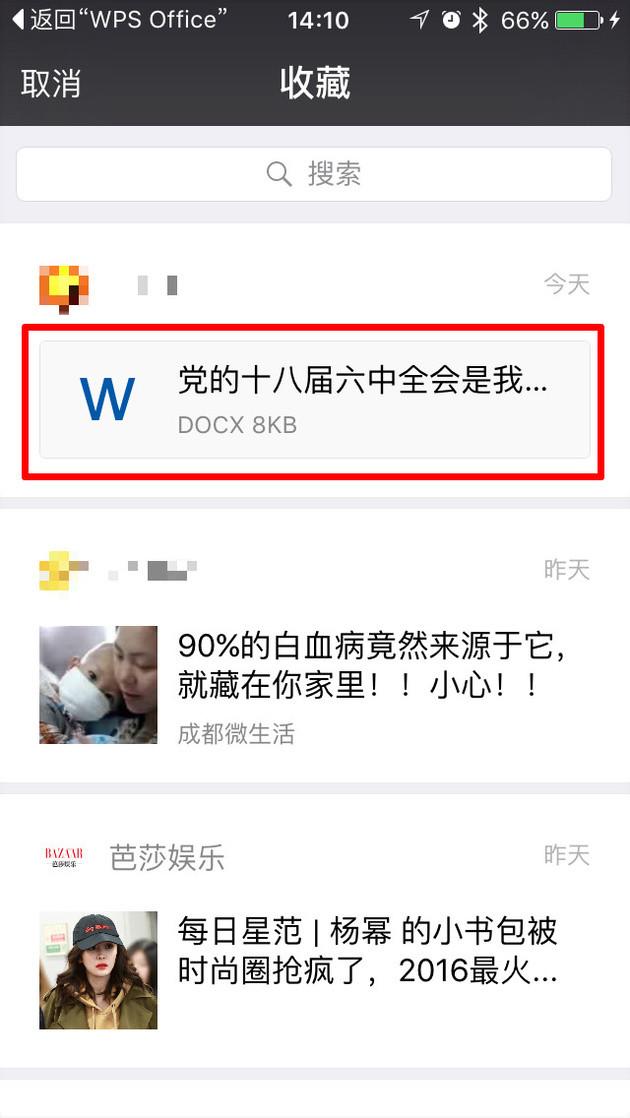Open the 搜索 search box
The height and width of the screenshot is (1118, 630).
[x=314, y=174]
